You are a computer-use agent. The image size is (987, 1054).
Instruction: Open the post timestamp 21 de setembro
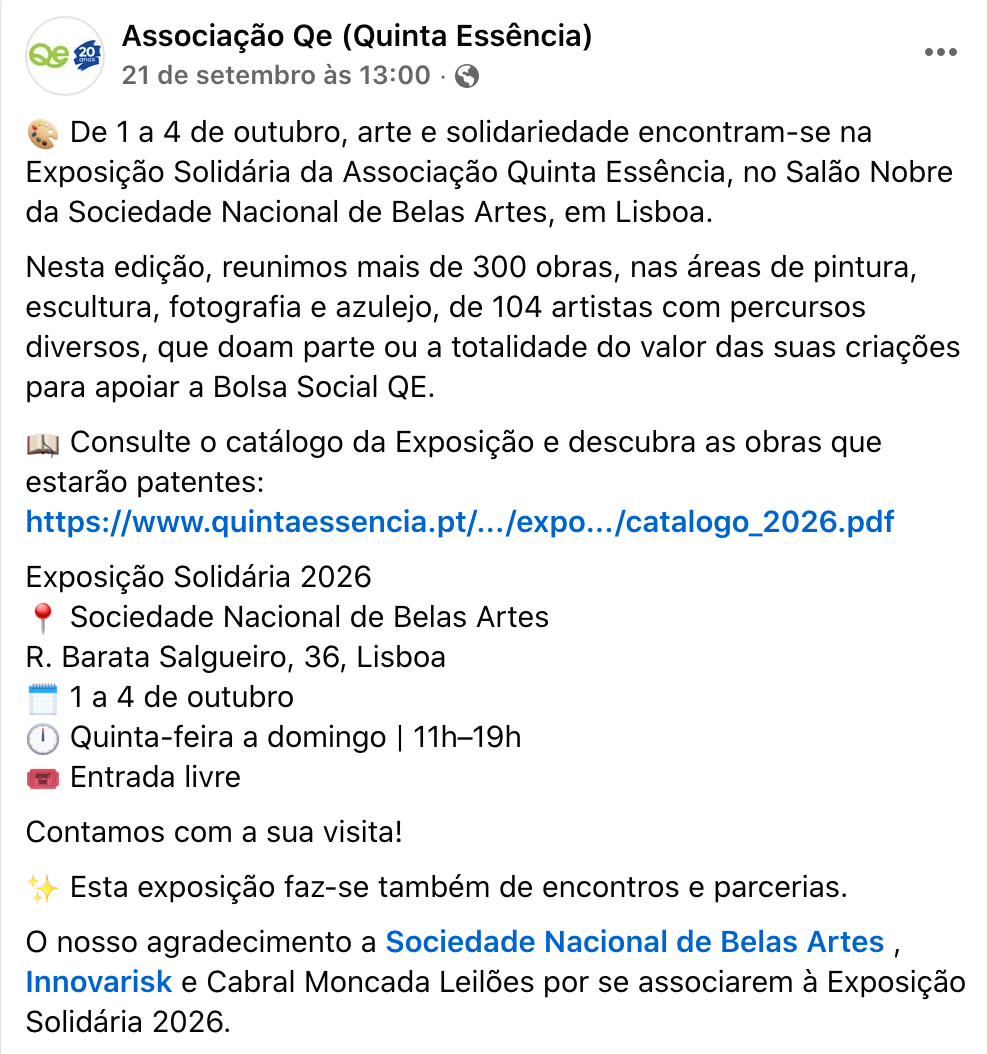coord(276,75)
